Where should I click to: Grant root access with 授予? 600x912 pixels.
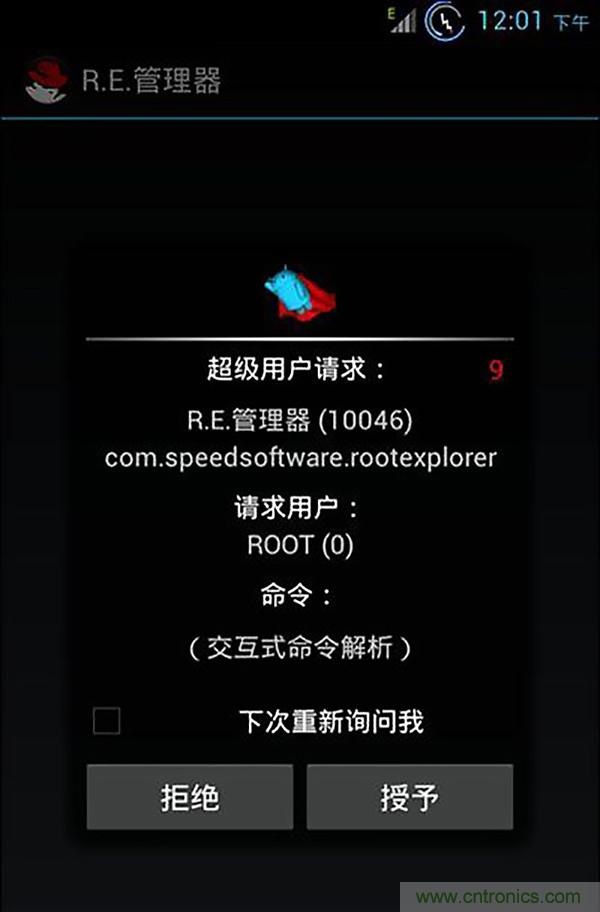[409, 797]
